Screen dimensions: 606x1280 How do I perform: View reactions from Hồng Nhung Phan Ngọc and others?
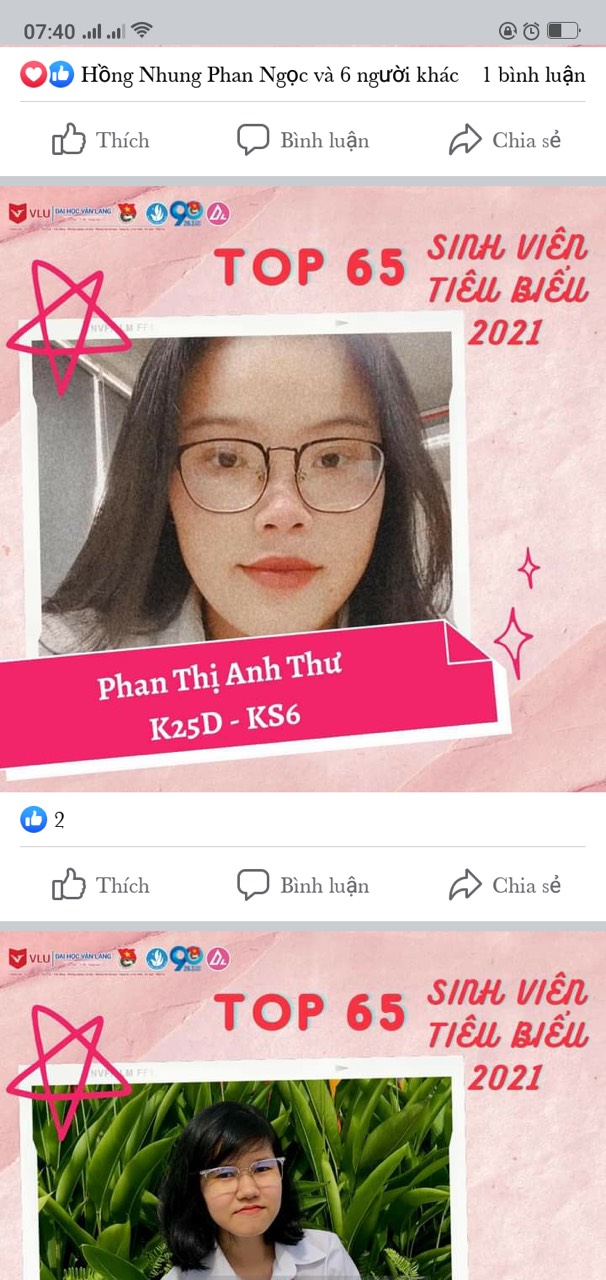point(239,74)
